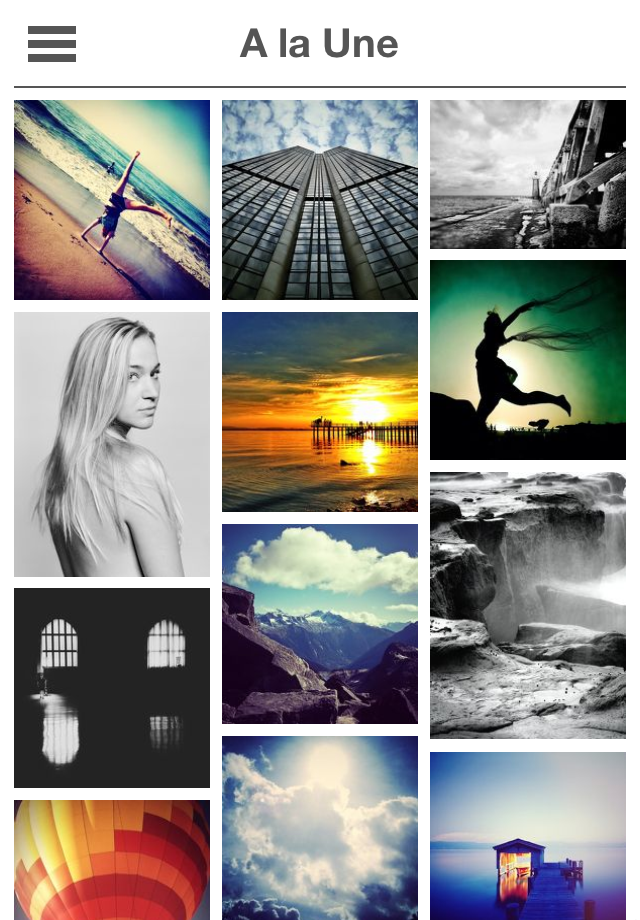Viewport: 640px width, 920px height.
Task: Open the black-and-white rocky waterfall photo
Action: (528, 605)
